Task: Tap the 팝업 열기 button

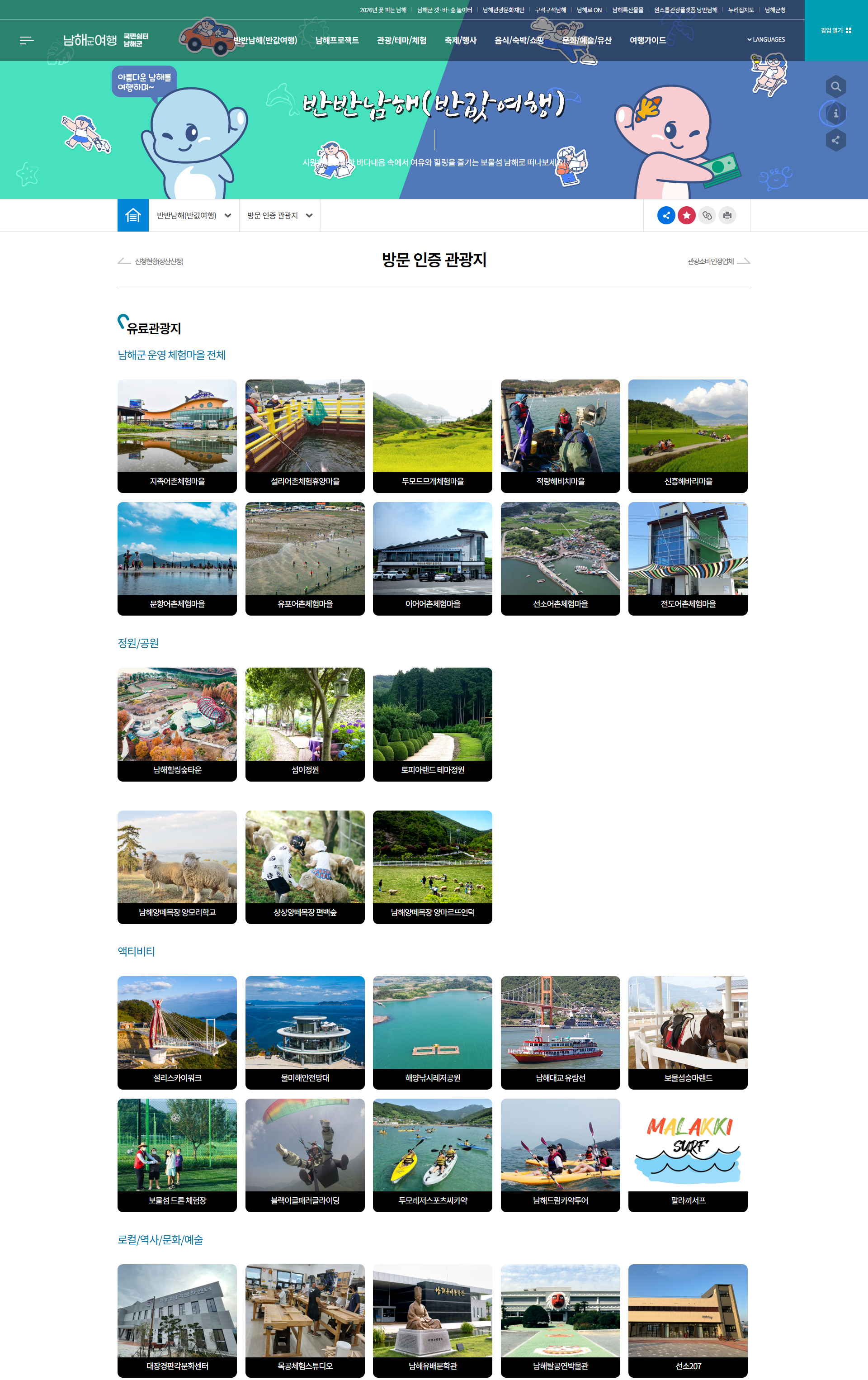Action: (836, 30)
